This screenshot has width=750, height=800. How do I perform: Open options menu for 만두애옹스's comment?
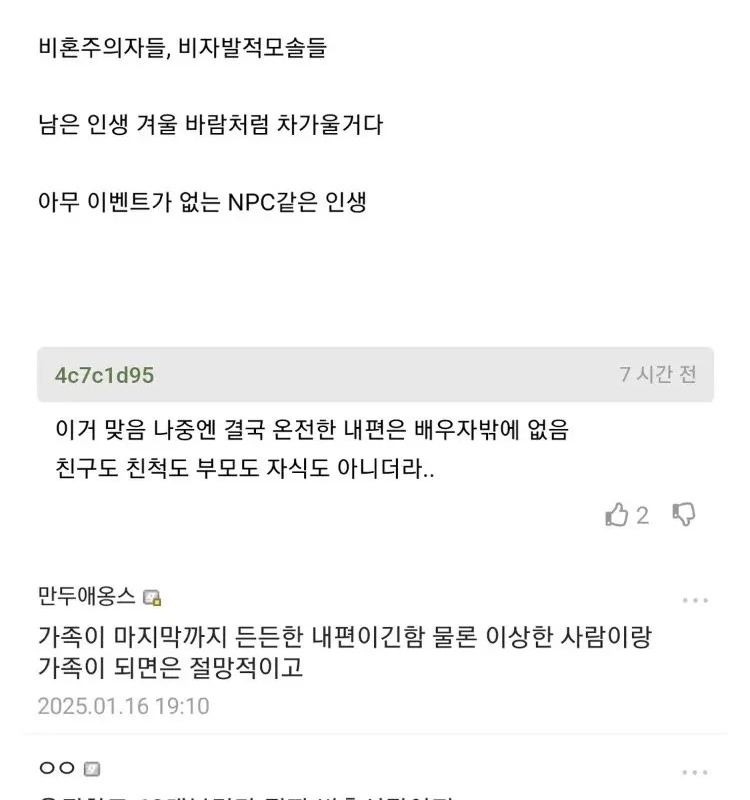tap(695, 600)
